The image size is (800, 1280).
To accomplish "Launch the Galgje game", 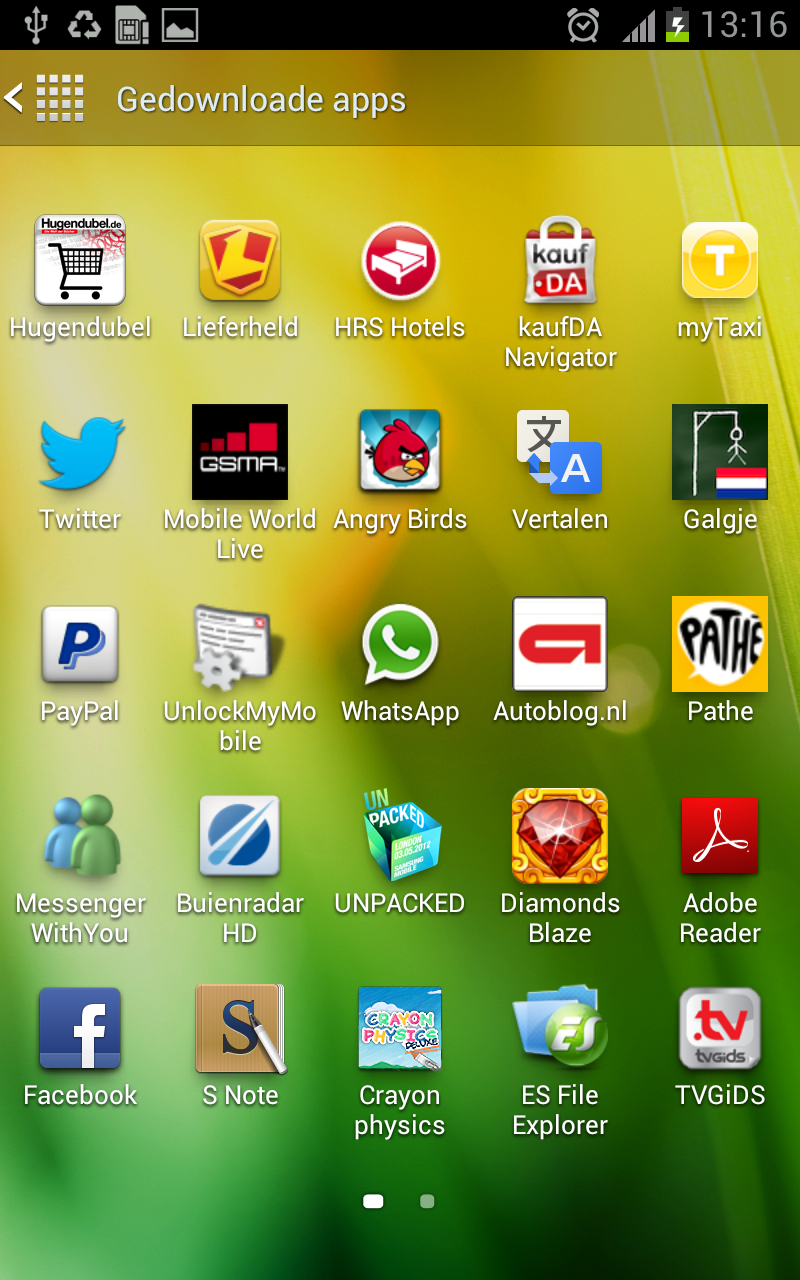I will point(720,454).
